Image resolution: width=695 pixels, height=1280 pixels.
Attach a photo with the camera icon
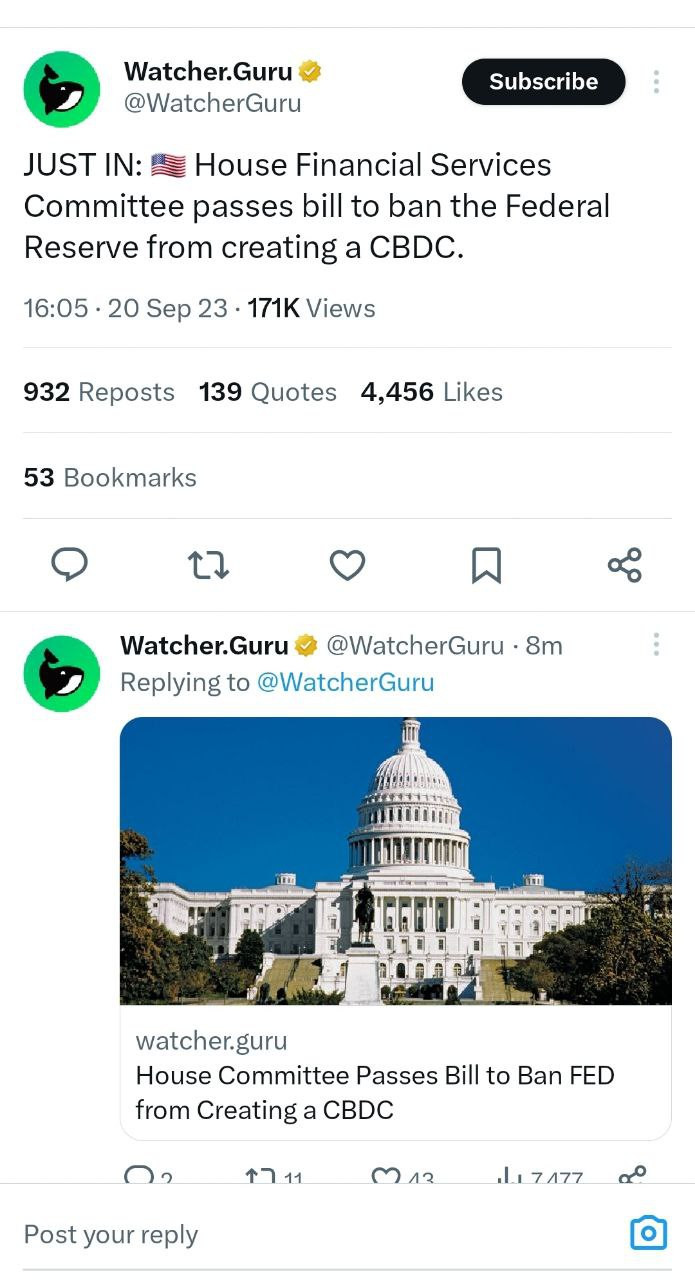(648, 1233)
